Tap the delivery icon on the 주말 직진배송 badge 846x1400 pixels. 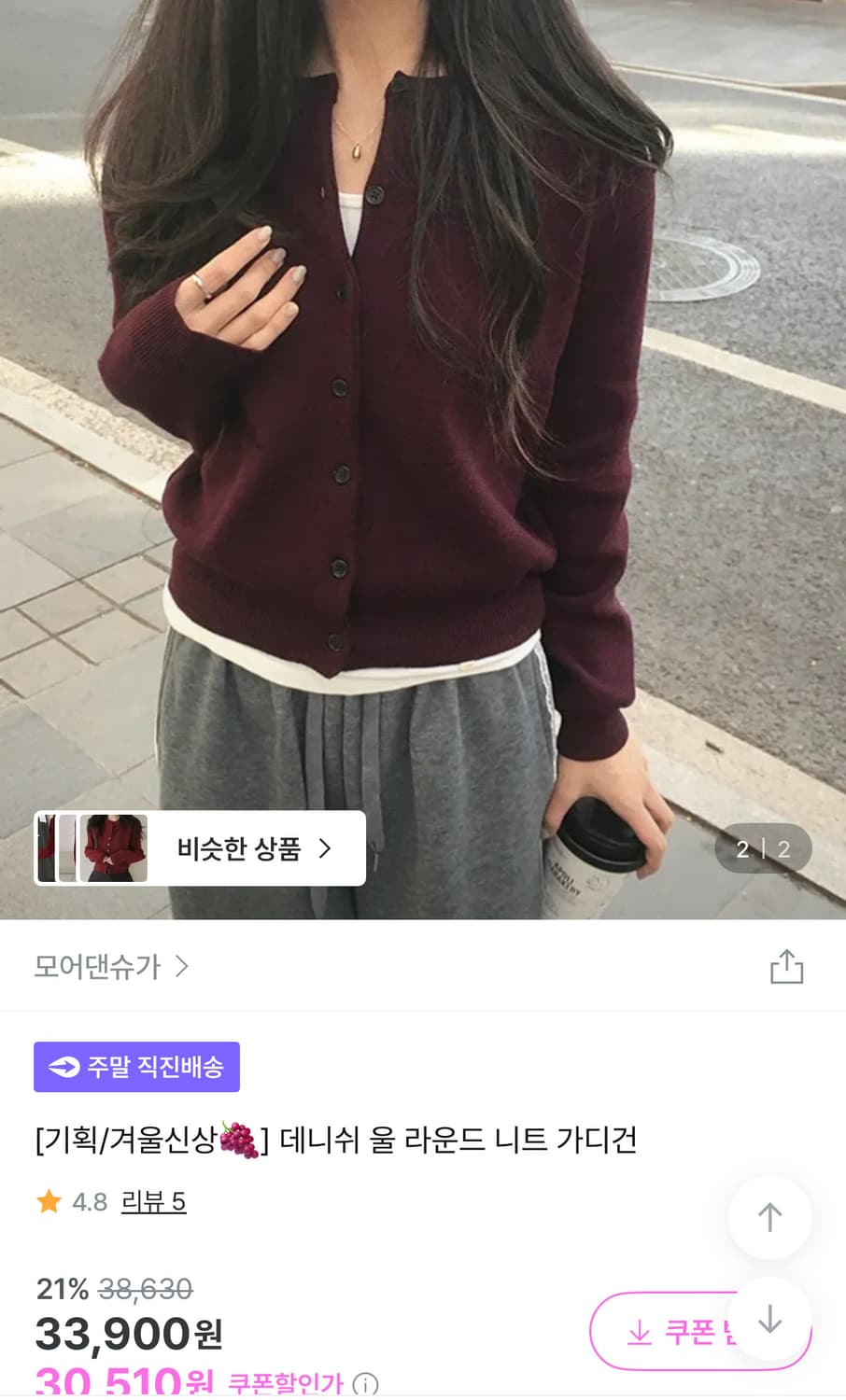[63, 1066]
